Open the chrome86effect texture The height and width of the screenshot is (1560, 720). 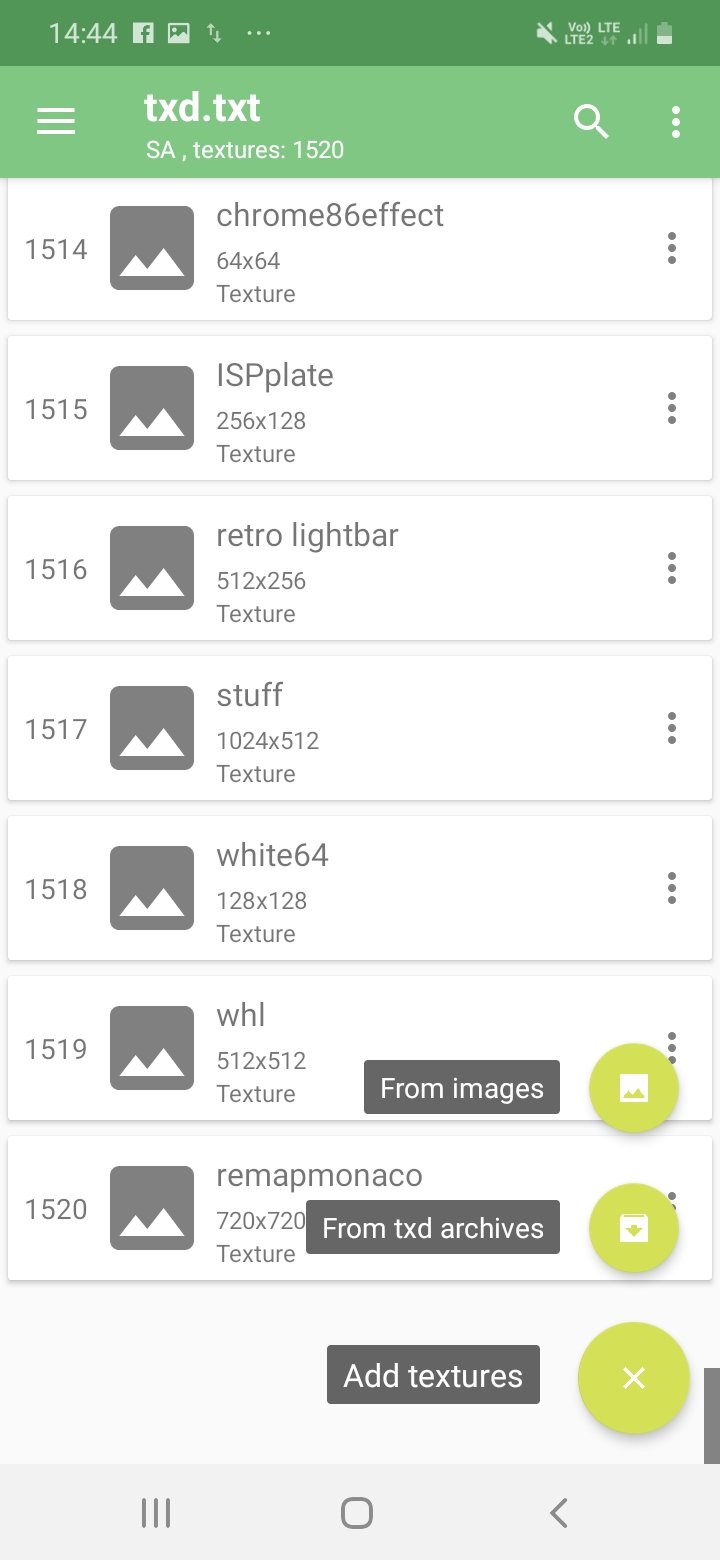tap(360, 248)
